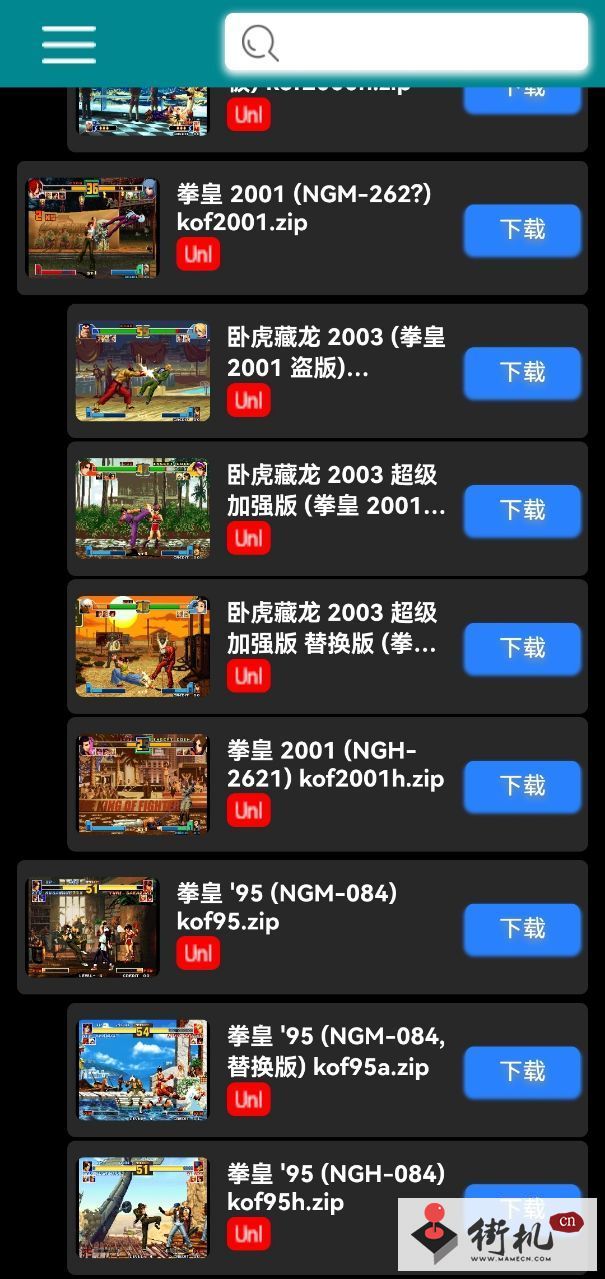605x1279 pixels.
Task: Download 拳皇 '95 kof95.zip
Action: (x=522, y=930)
